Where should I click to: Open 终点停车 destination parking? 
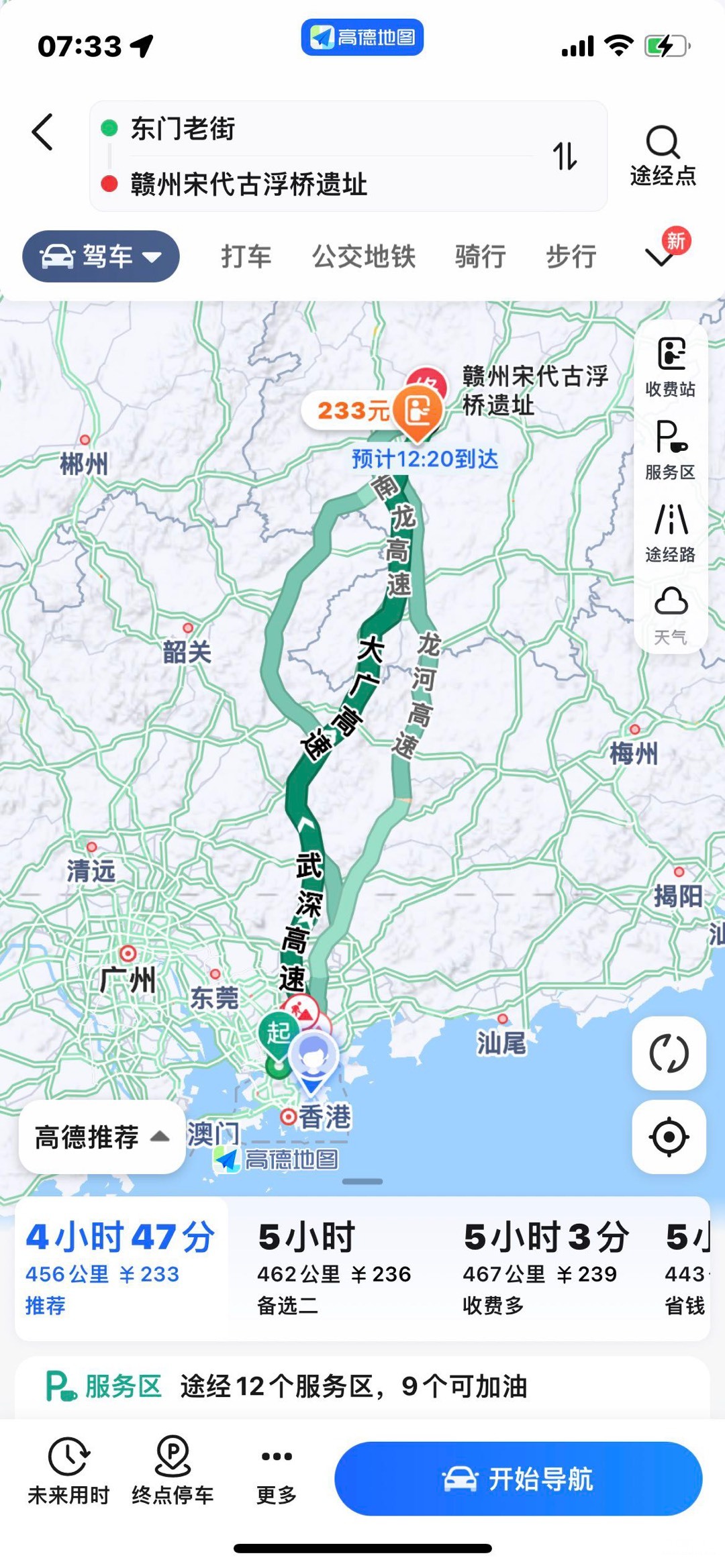click(x=173, y=1471)
